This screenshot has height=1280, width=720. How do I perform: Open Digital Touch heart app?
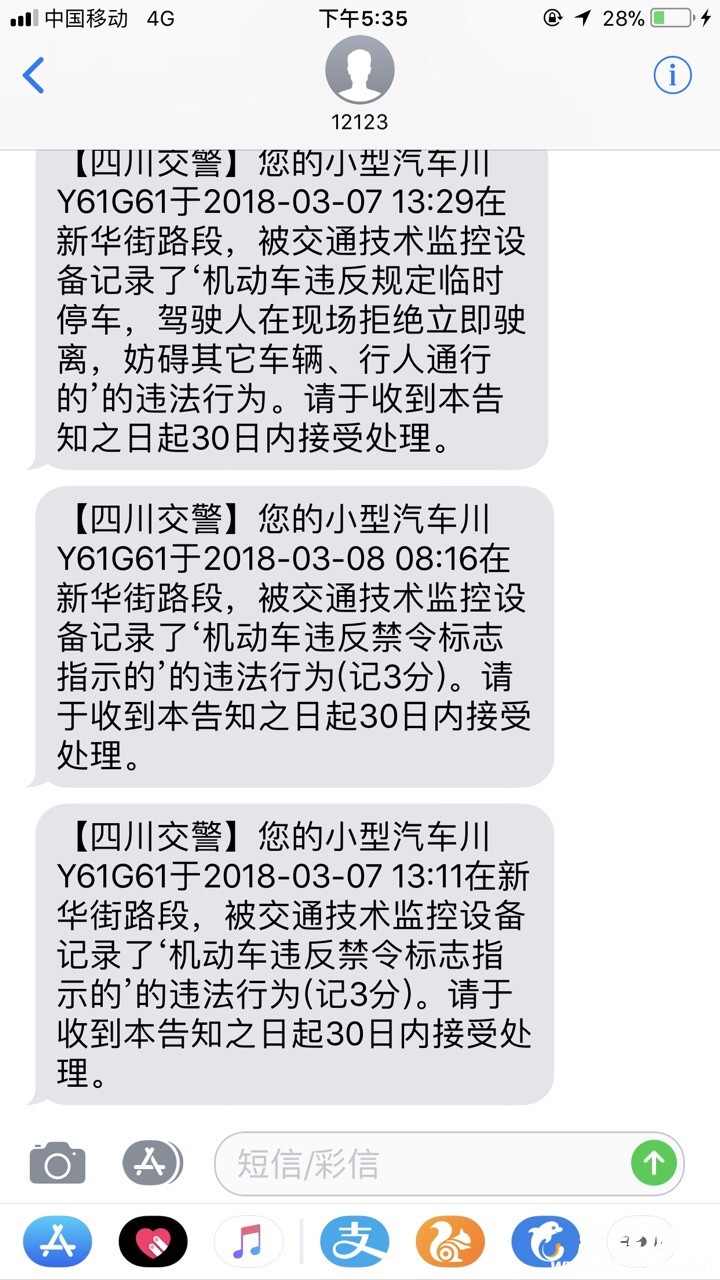click(153, 1242)
